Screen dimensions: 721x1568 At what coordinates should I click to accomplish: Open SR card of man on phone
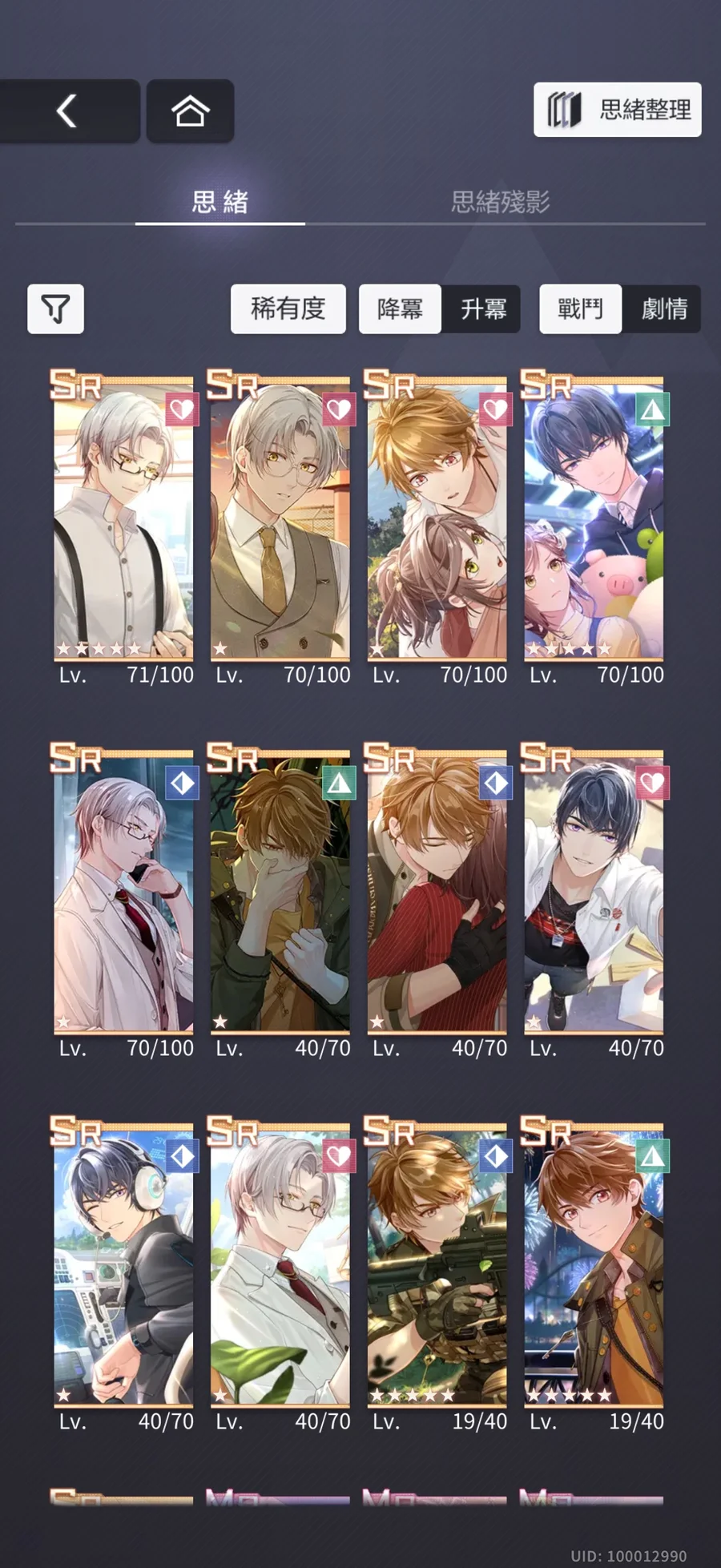123,893
